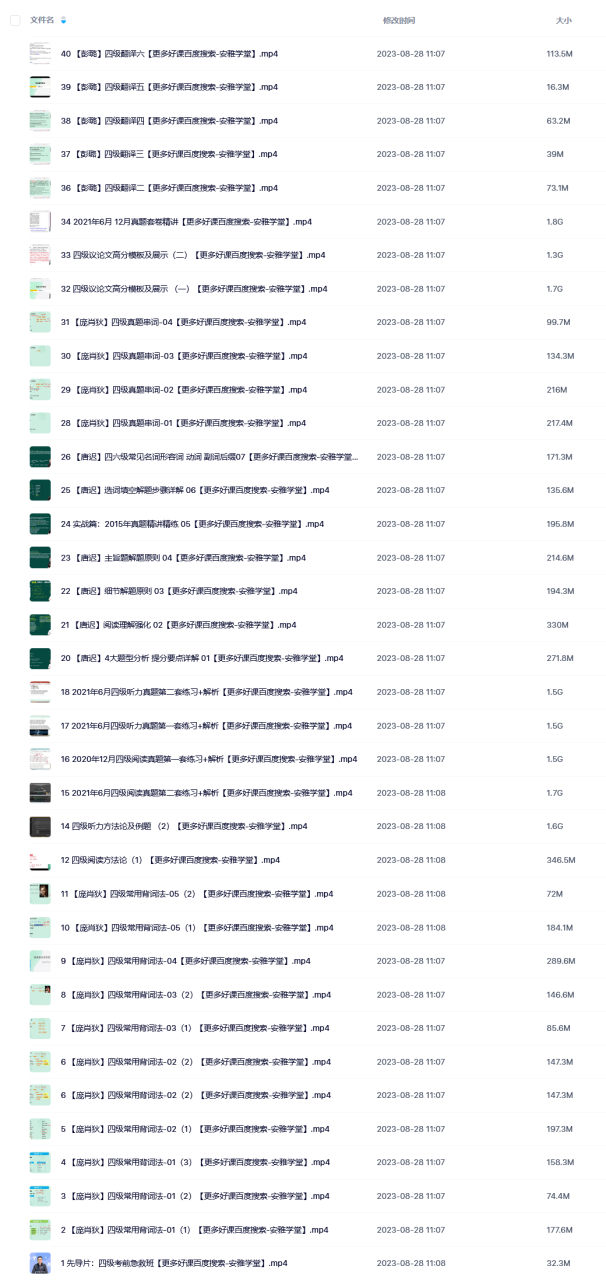Play 1 先导片：四级考前急救班

(173, 1263)
